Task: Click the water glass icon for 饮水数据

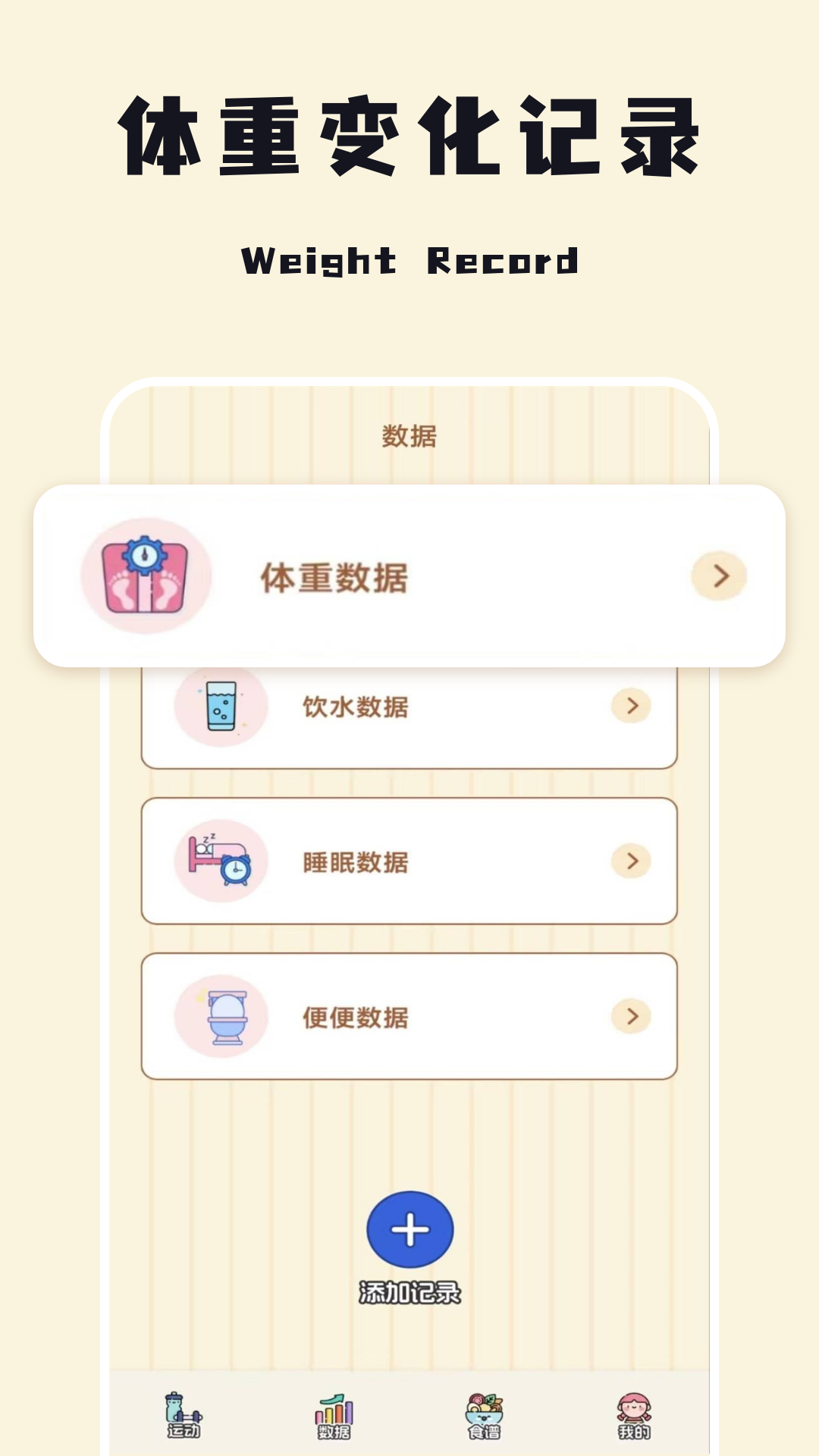Action: (221, 705)
